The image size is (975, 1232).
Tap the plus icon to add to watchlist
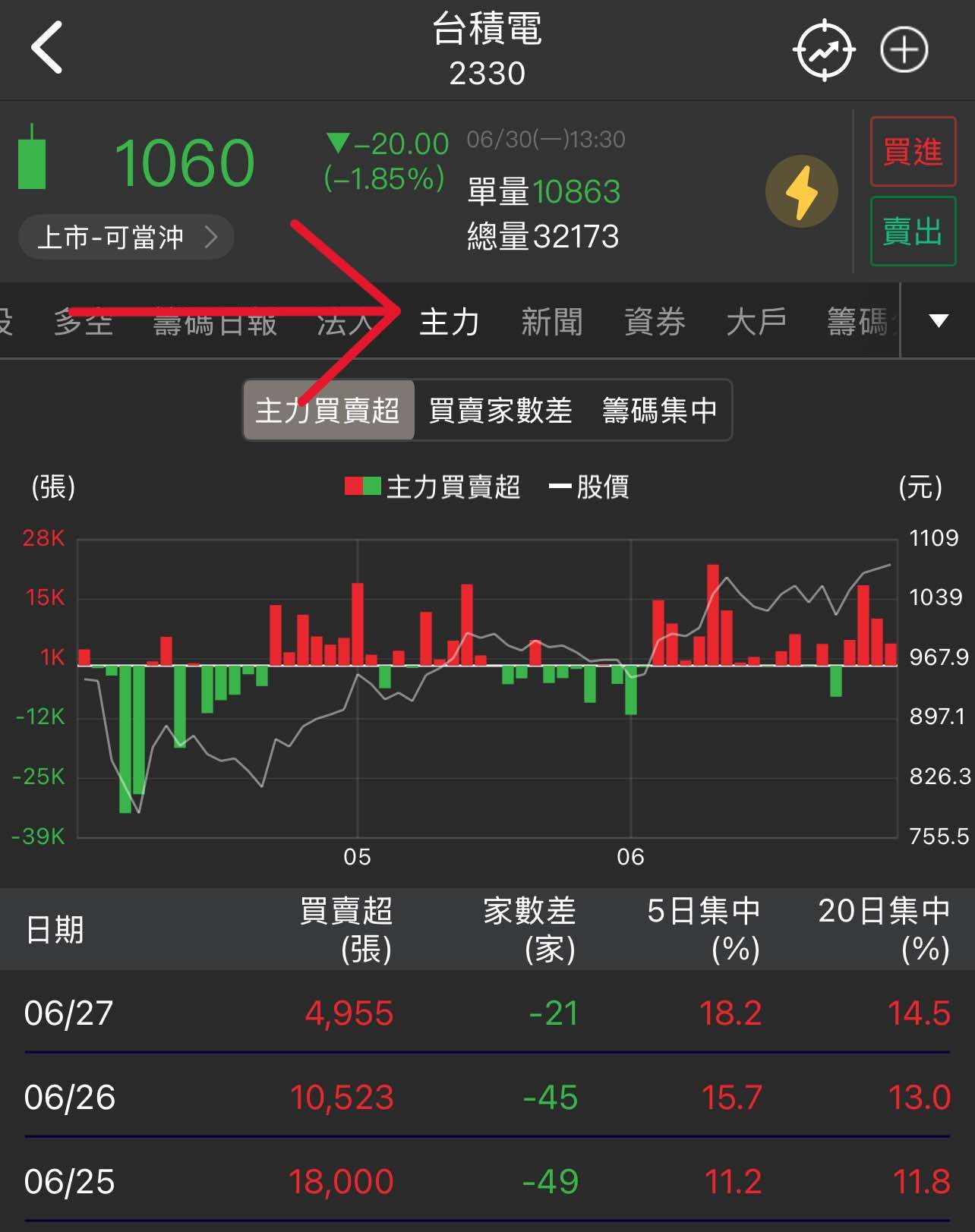pyautogui.click(x=904, y=49)
